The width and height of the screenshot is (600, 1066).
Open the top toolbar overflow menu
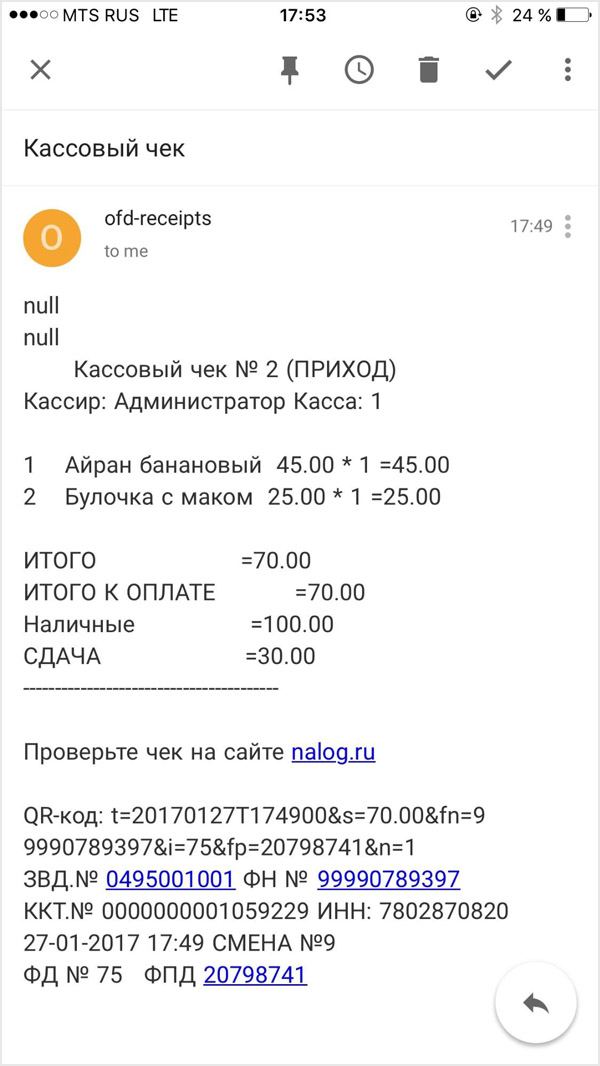tap(568, 70)
